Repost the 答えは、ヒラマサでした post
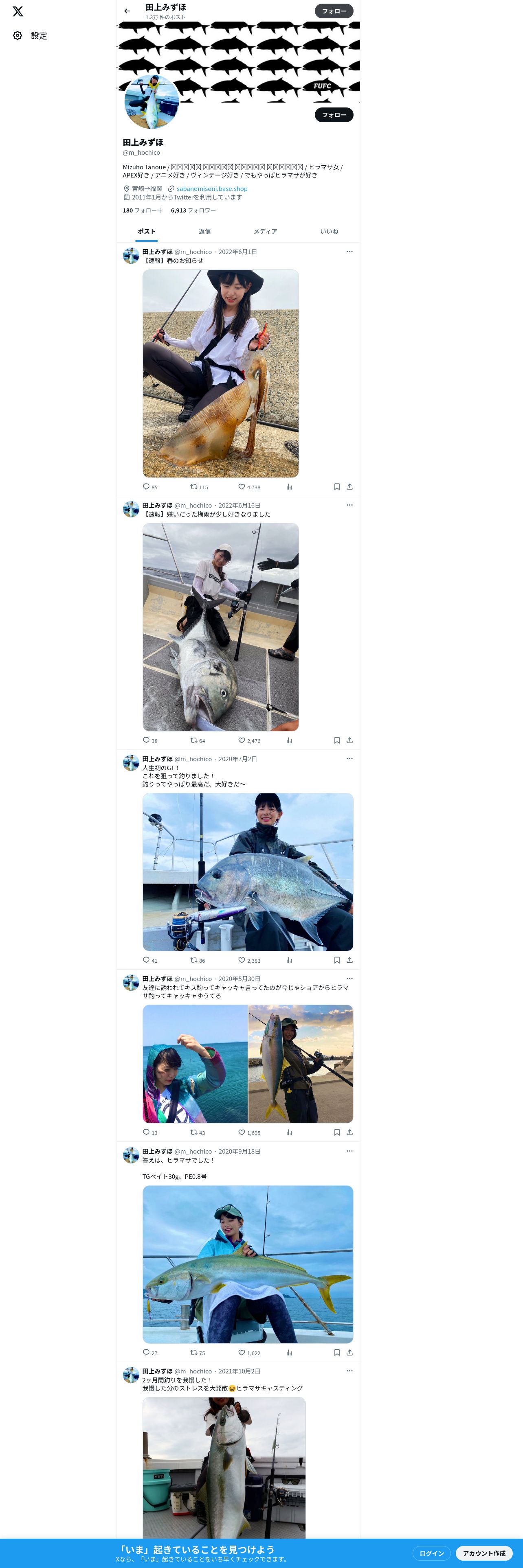The image size is (523, 1568). click(x=194, y=1353)
